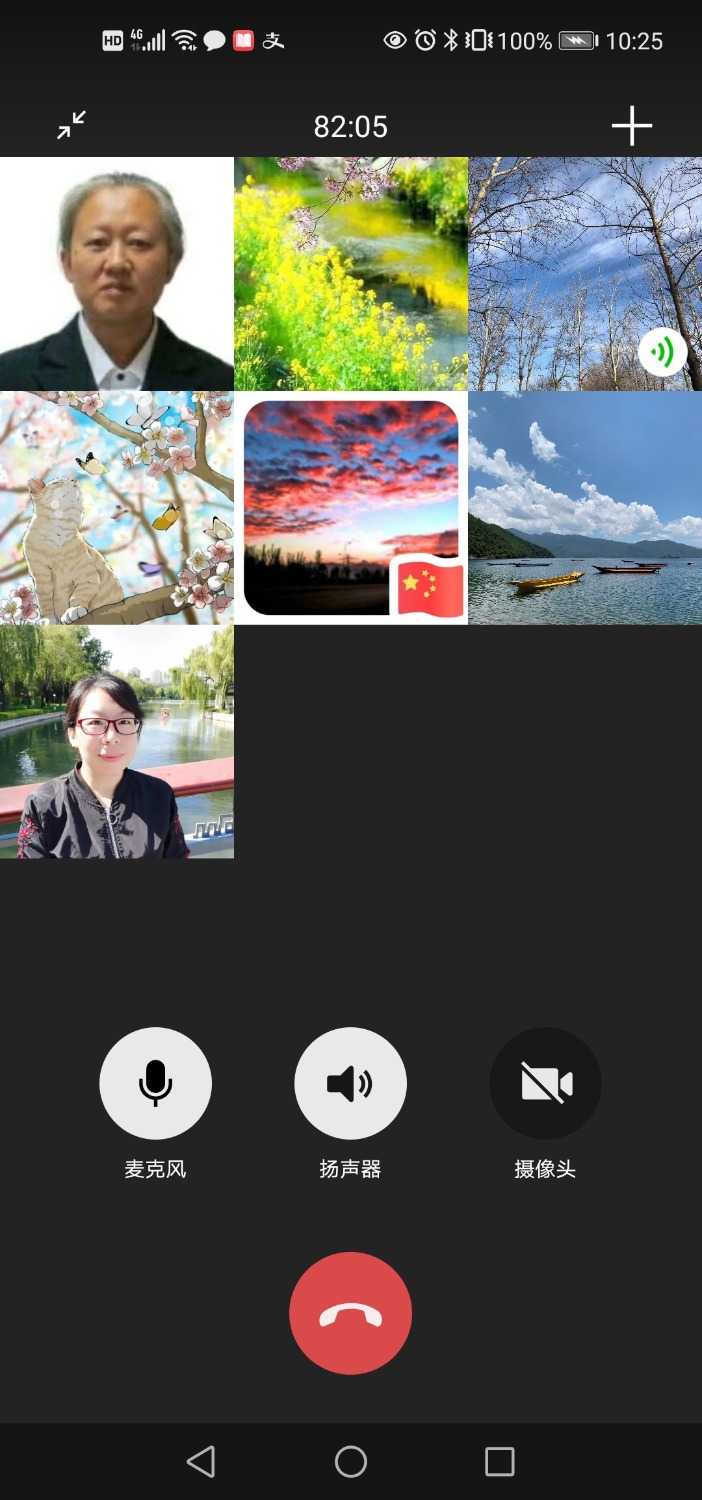Hang up the call

tap(350, 1313)
